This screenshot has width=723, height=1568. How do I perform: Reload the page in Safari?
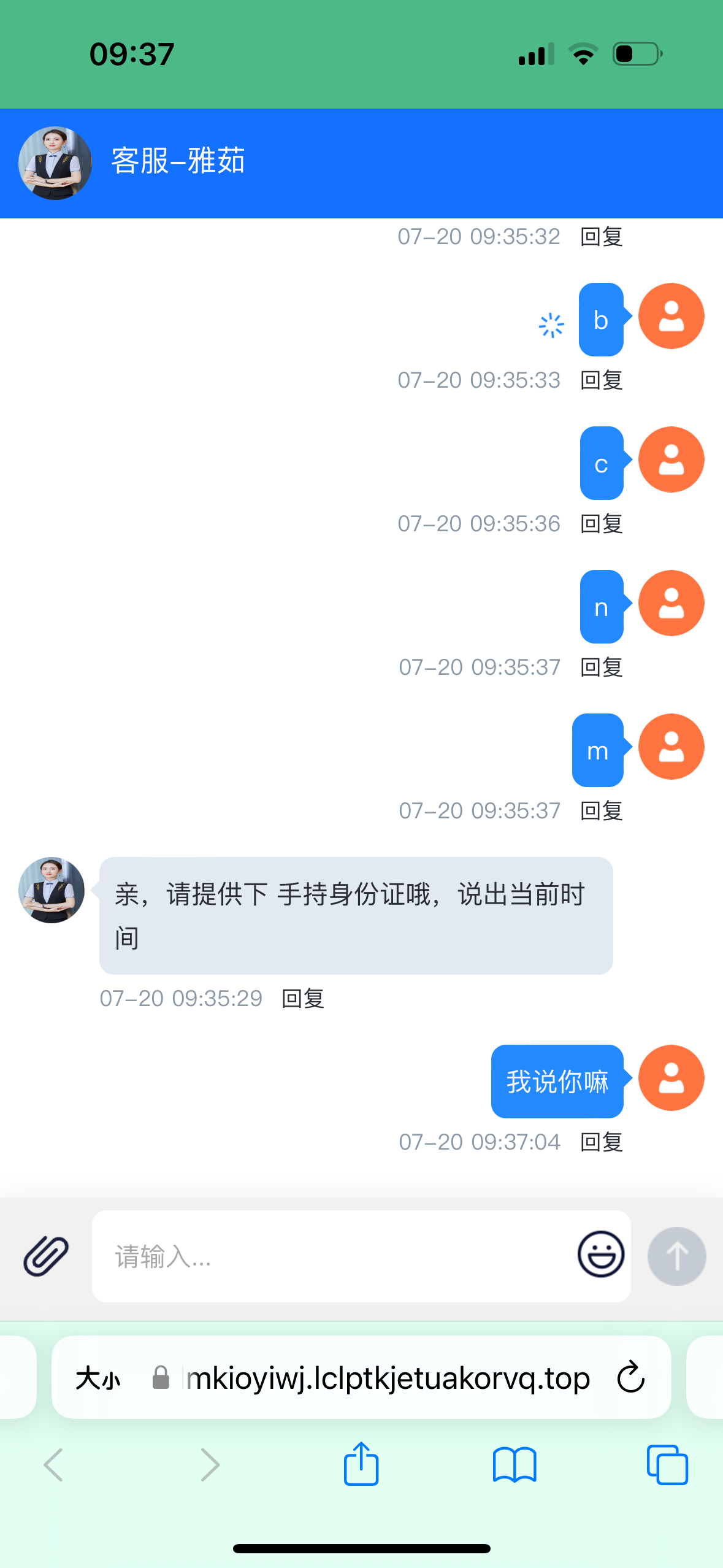click(x=630, y=1377)
